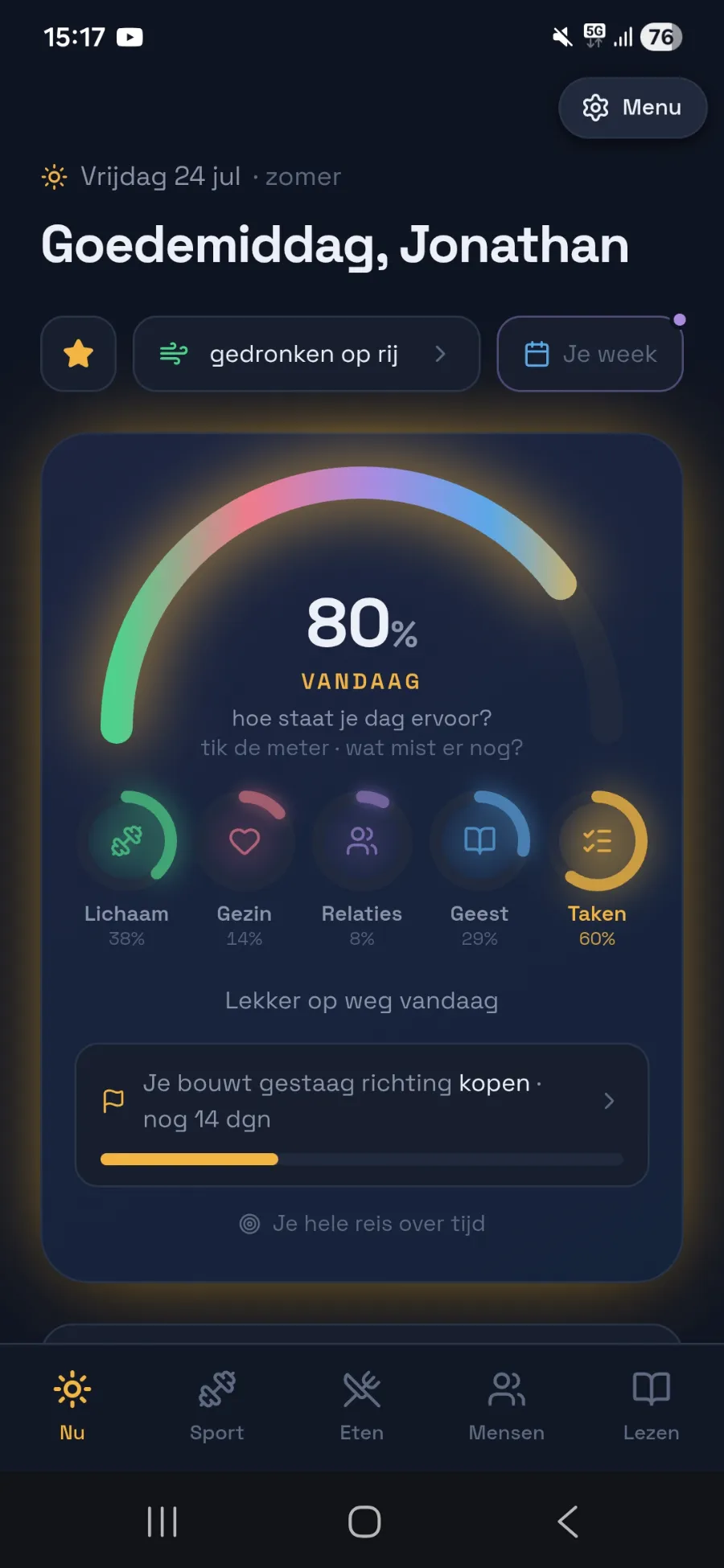724x1568 pixels.
Task: Open the Gezin category ring
Action: (x=245, y=868)
